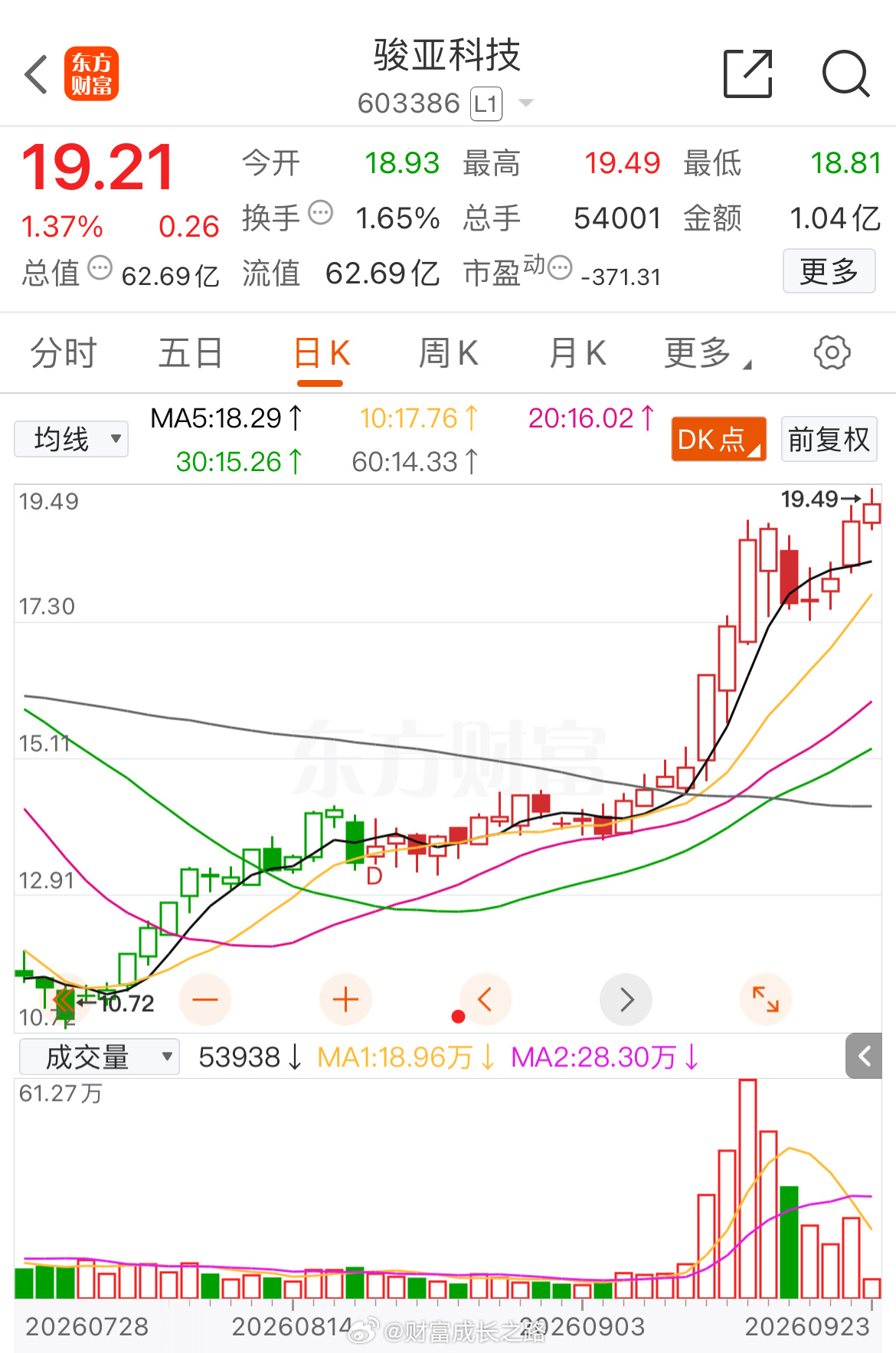Screen dimensions: 896x1353
Task: Expand chart to full screen
Action: click(x=766, y=999)
